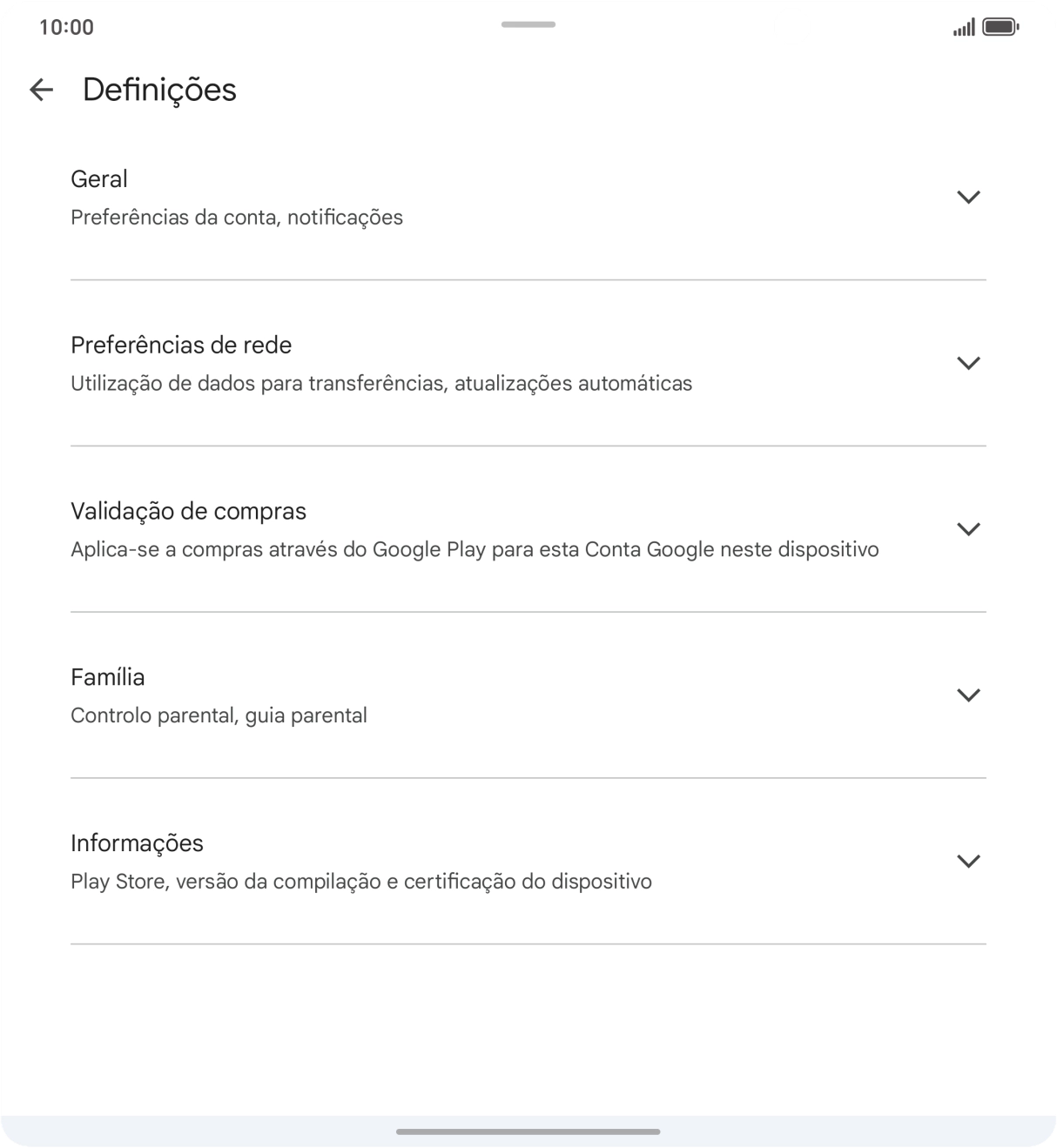Click the clock showing 10:00
The image size is (1057, 1148).
(x=64, y=26)
